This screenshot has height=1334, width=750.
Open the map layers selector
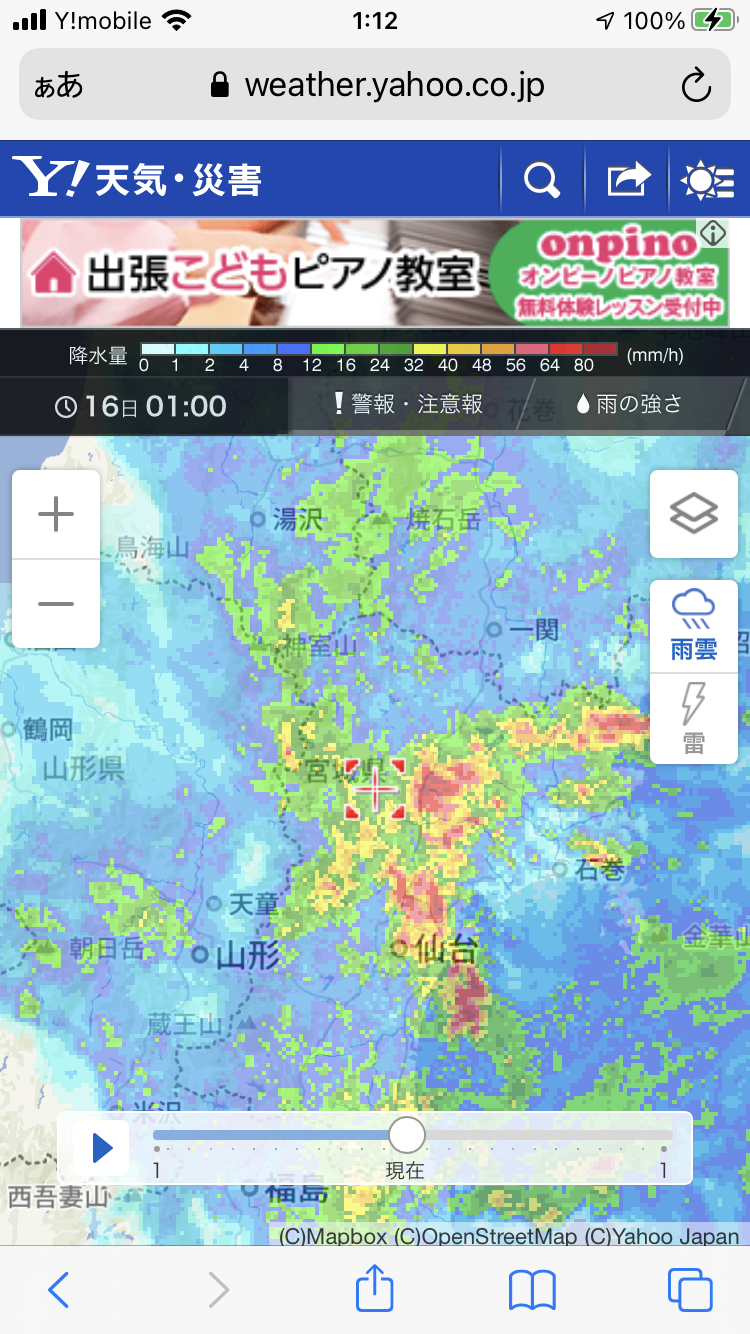click(x=694, y=514)
